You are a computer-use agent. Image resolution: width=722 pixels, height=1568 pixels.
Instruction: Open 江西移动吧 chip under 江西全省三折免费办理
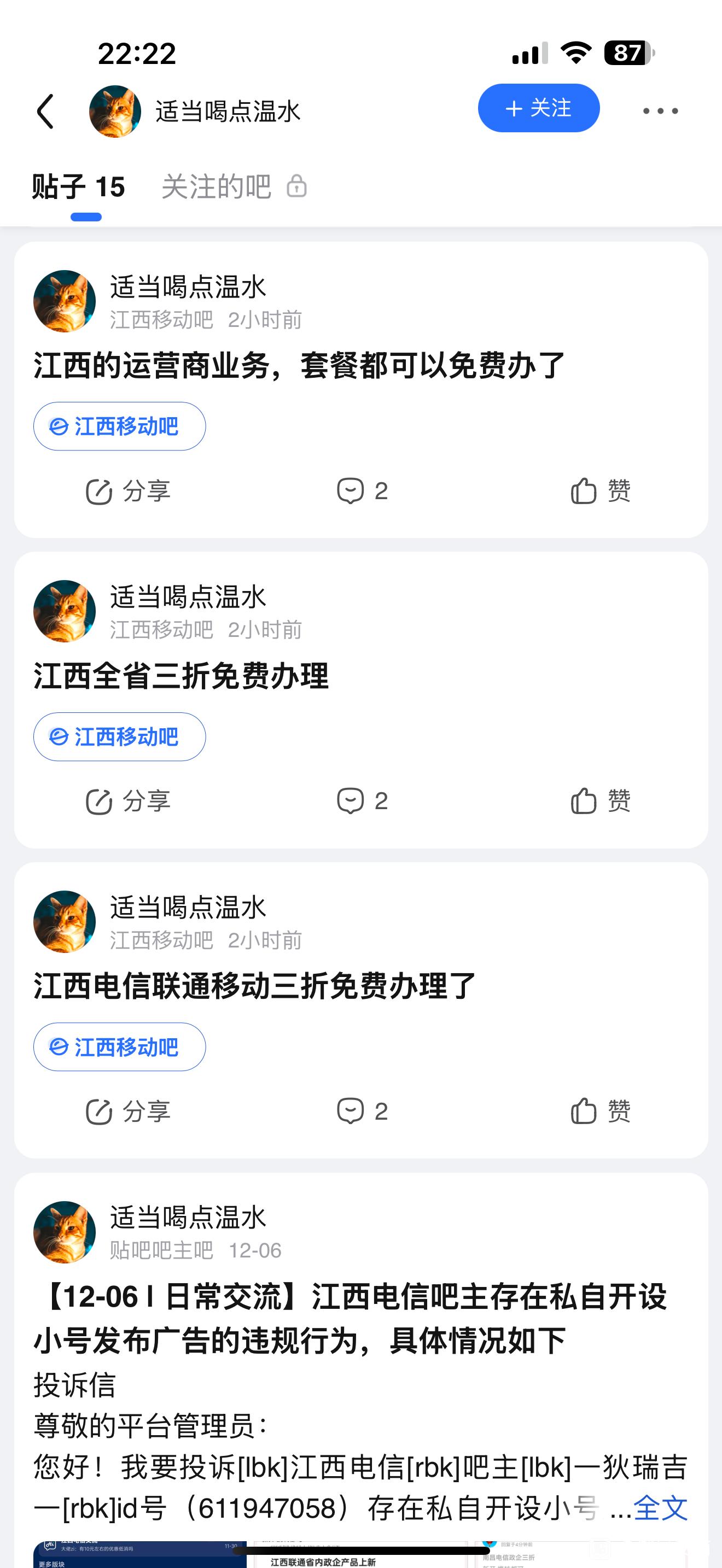coord(119,736)
